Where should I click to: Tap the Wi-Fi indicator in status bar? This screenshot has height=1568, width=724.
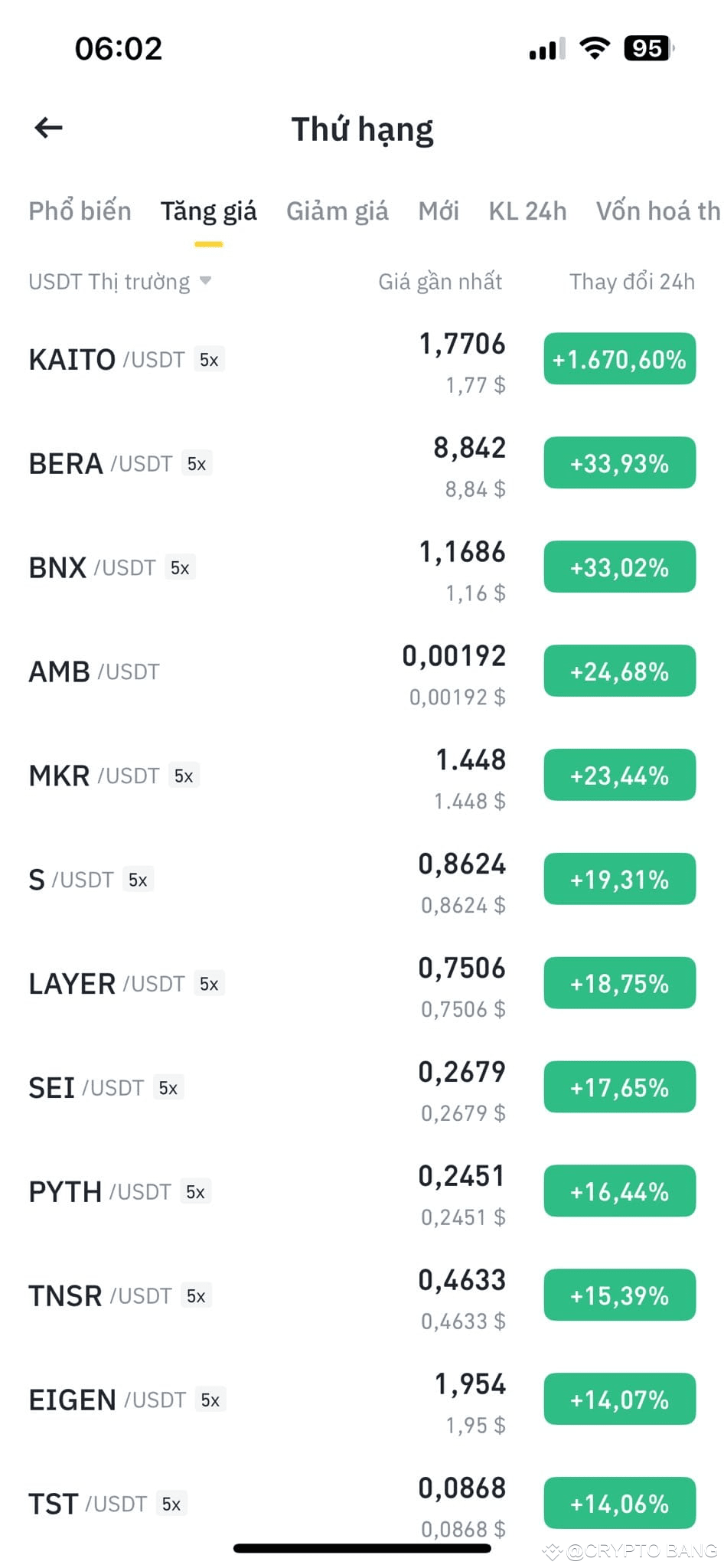(x=595, y=47)
